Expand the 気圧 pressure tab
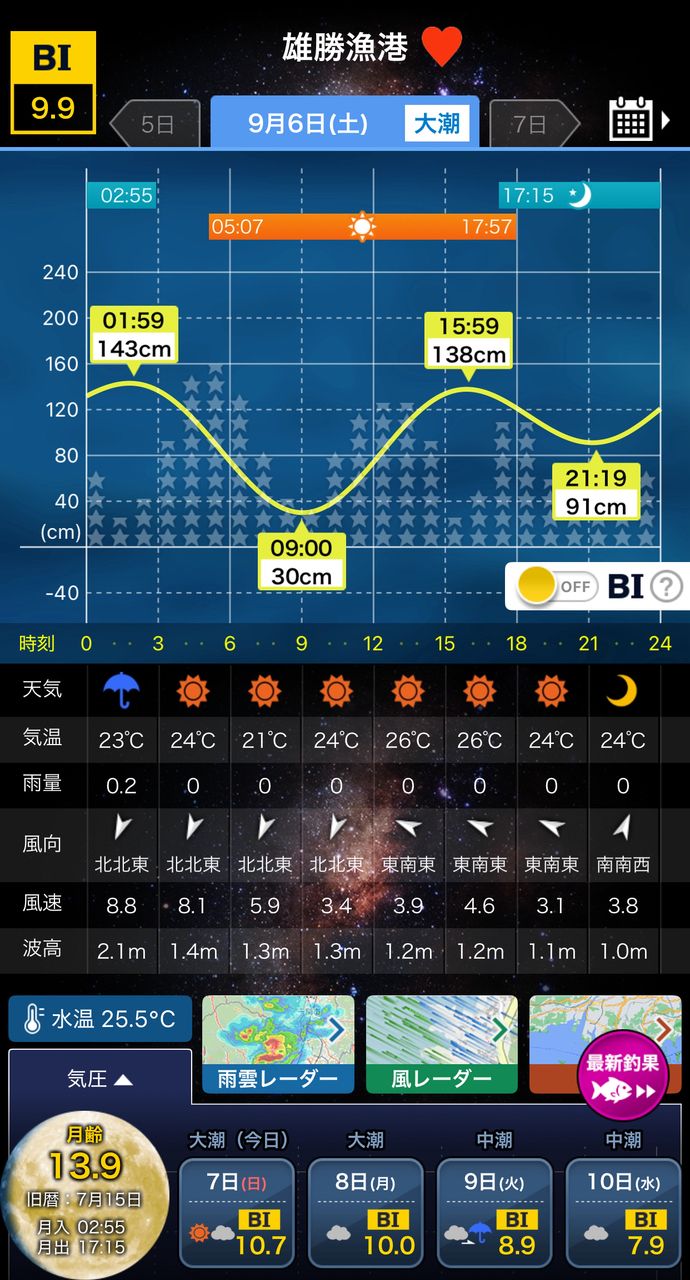Viewport: 690px width, 1280px height. tap(100, 1078)
